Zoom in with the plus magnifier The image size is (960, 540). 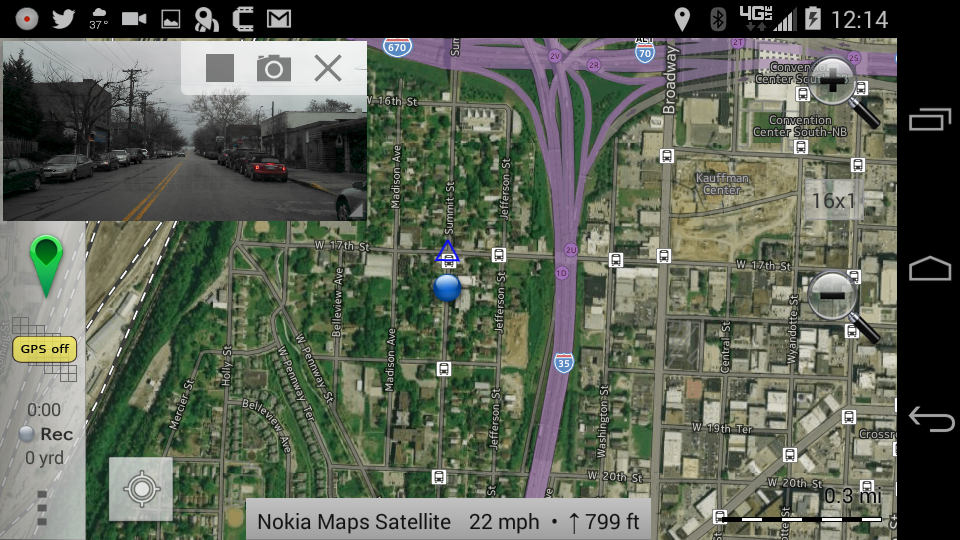838,86
